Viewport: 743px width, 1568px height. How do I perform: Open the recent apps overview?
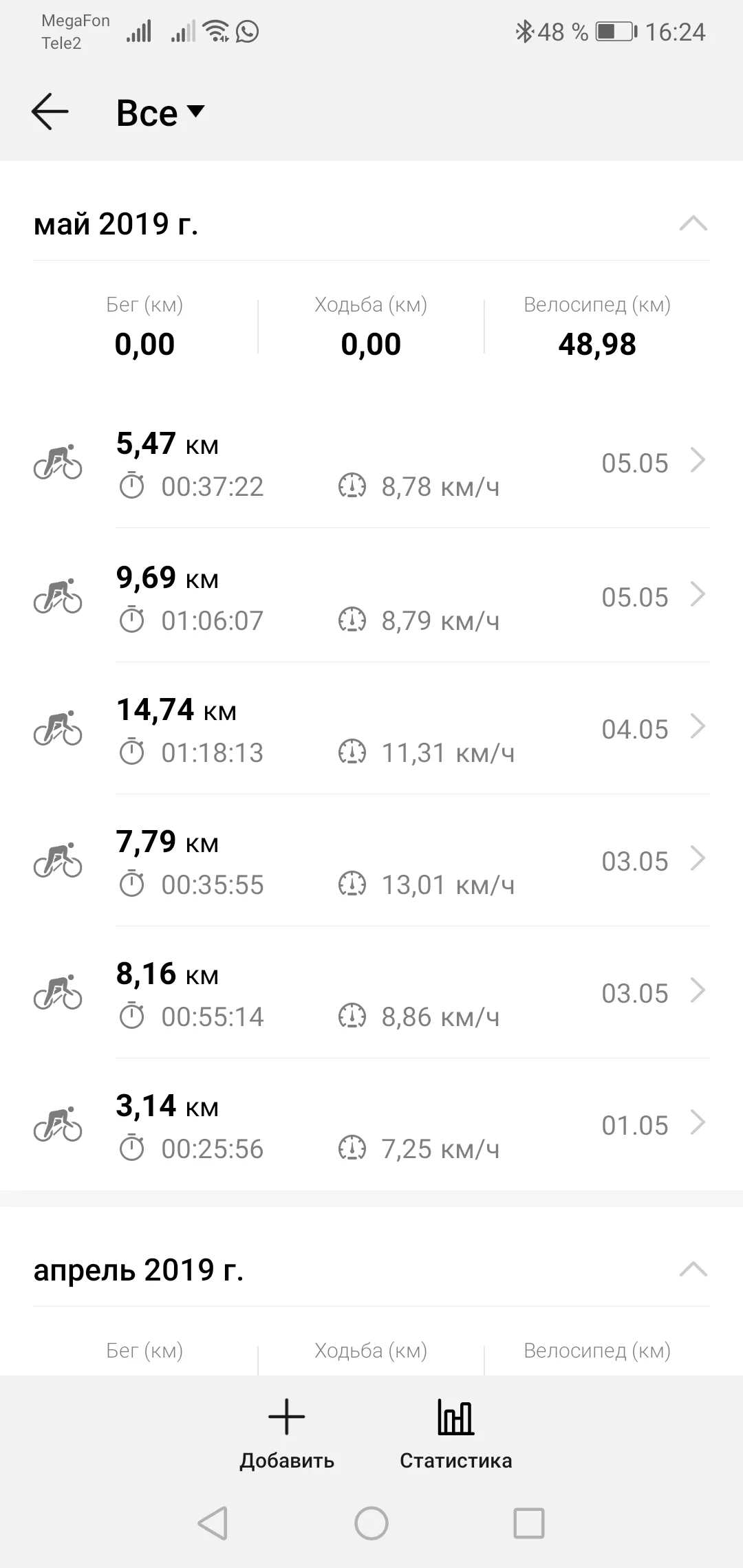coord(528,1523)
